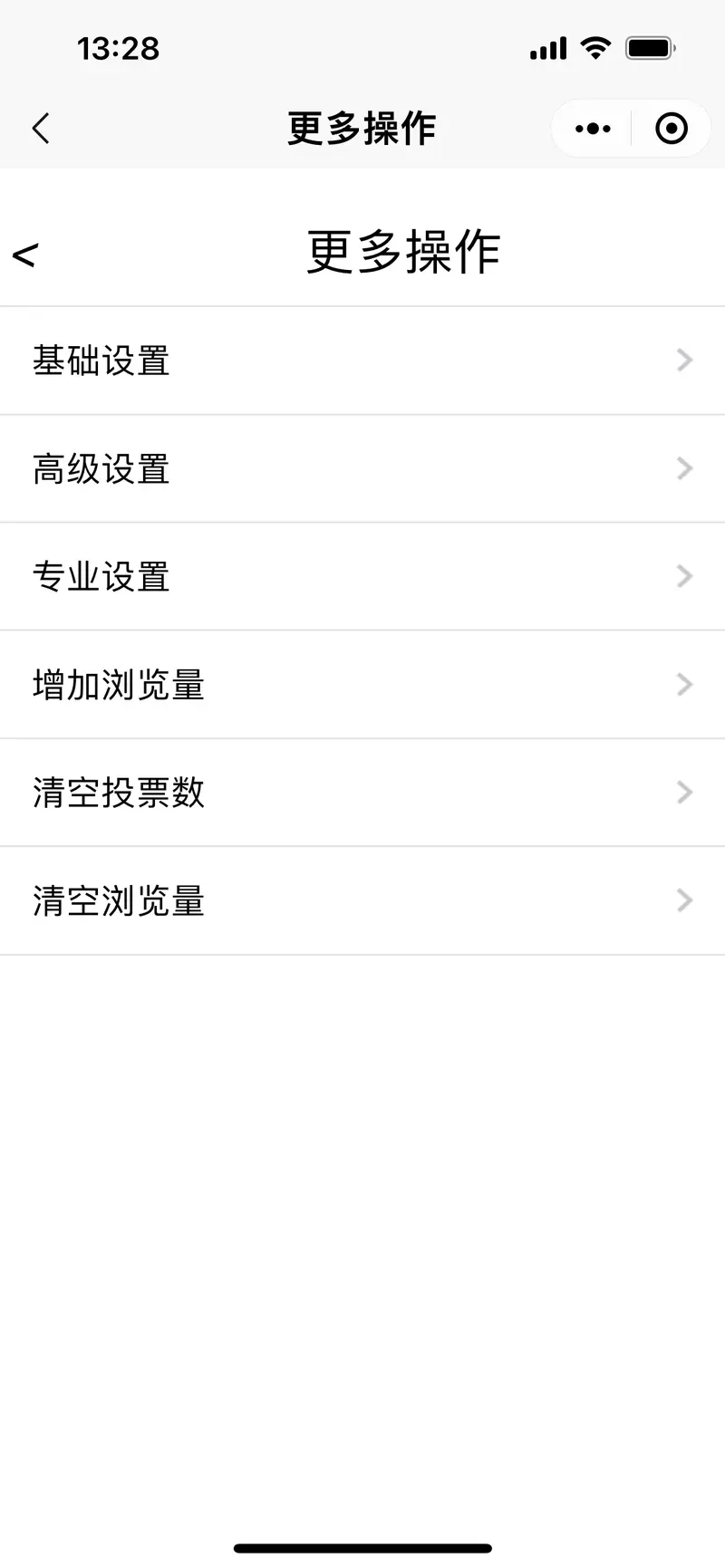Go back using the top navigation arrow
This screenshot has height=1568, width=725.
[x=41, y=129]
